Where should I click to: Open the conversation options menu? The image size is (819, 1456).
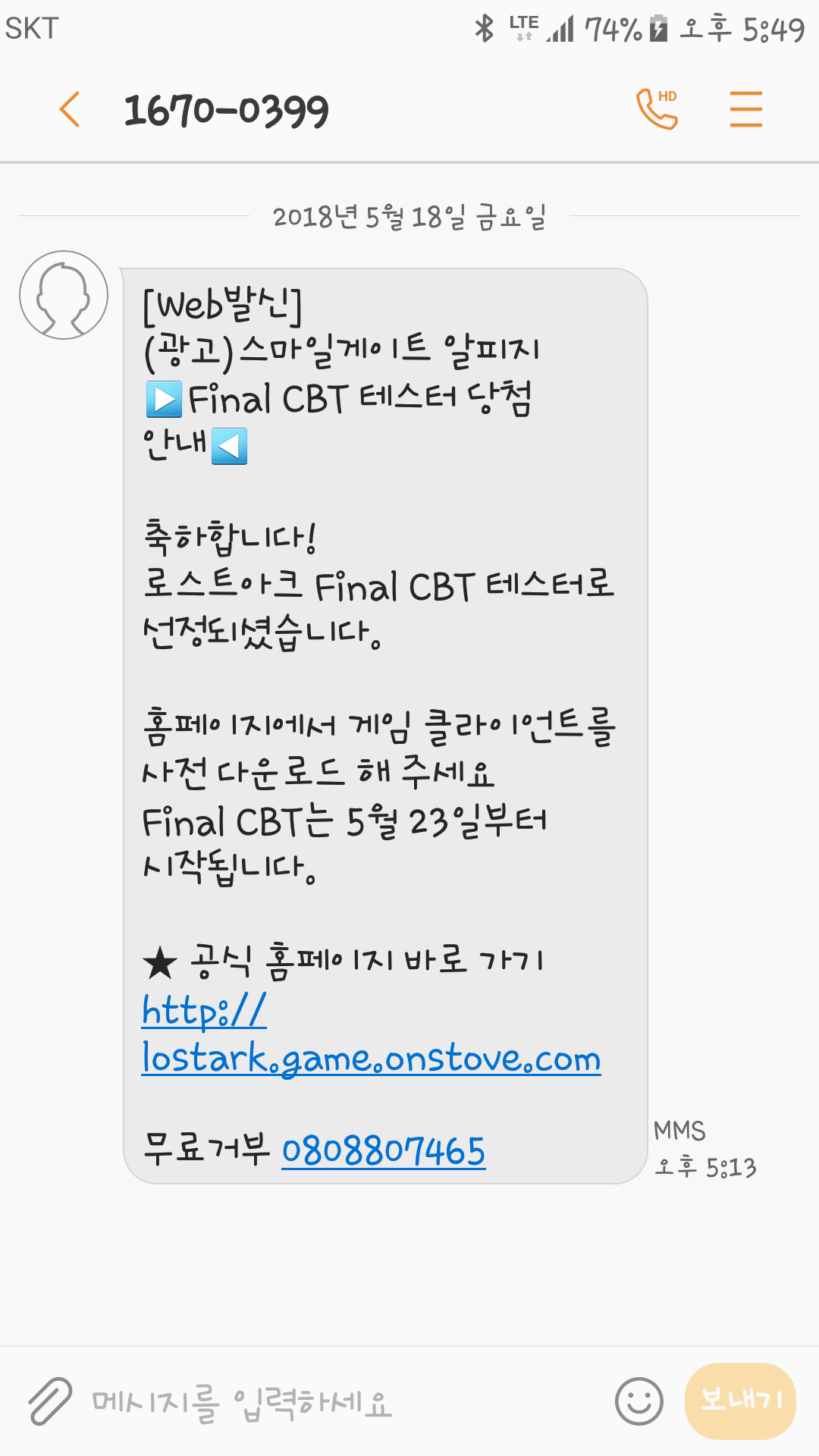coord(745,109)
